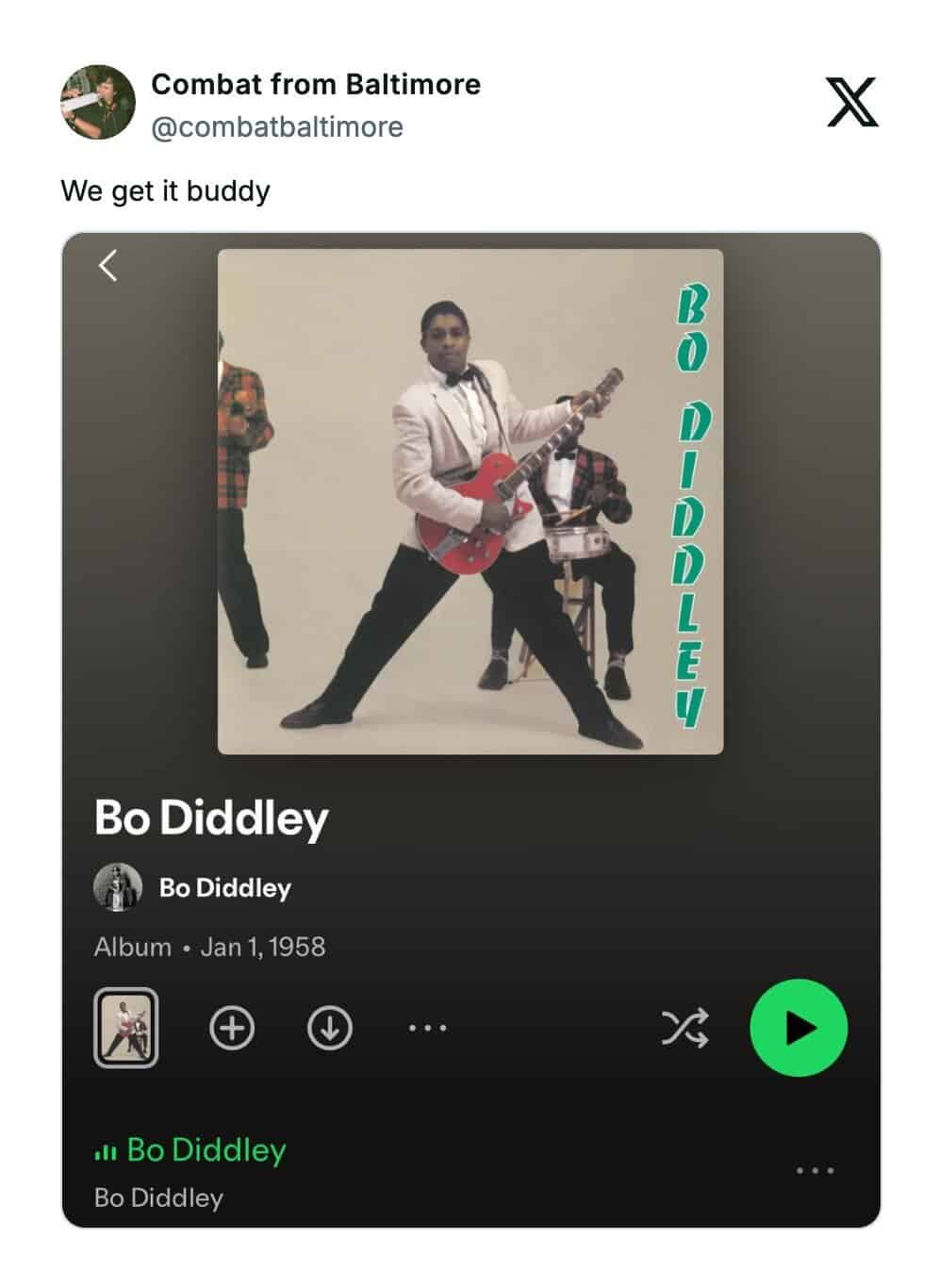Open the @combatbaltimore handle link
This screenshot has height=1288, width=939.
click(277, 127)
